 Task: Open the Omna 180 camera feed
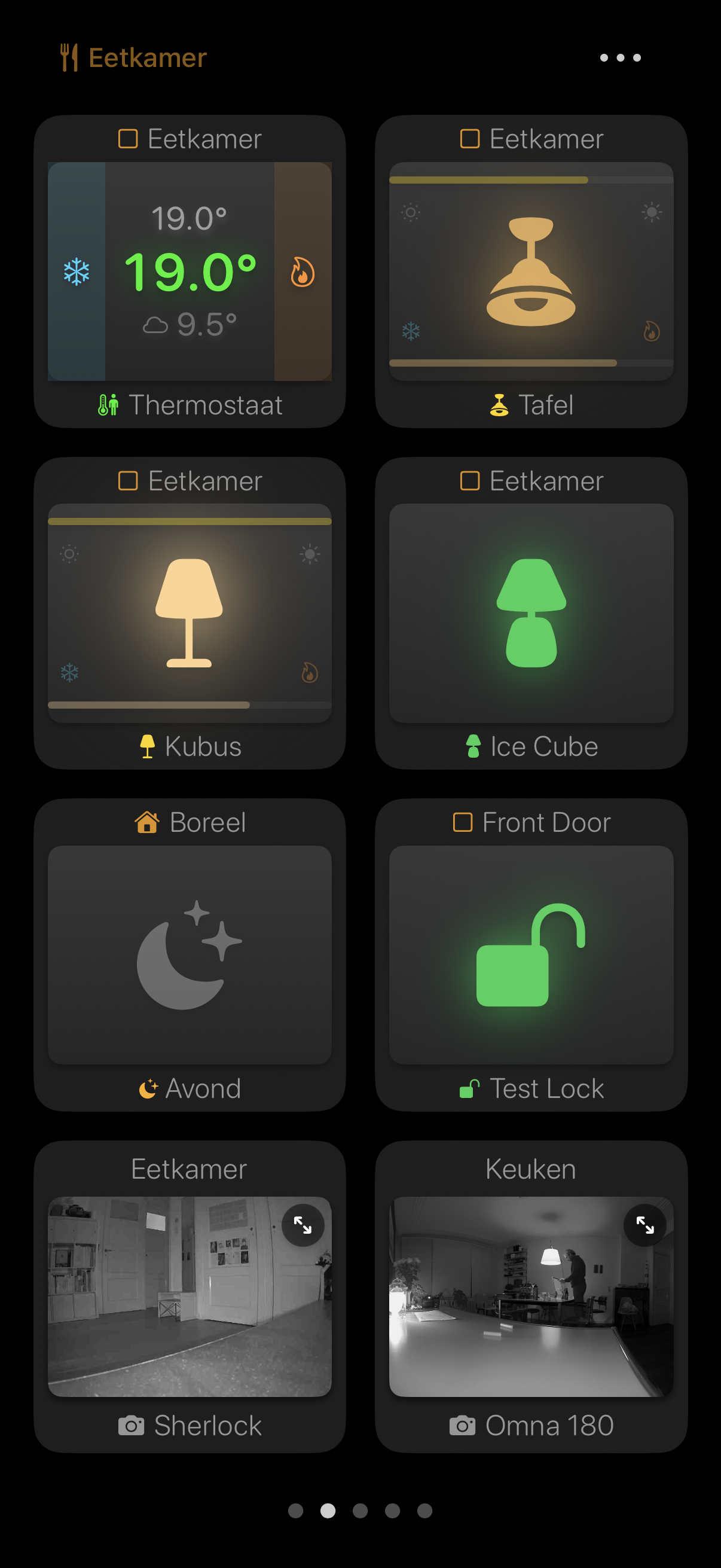pos(530,1297)
